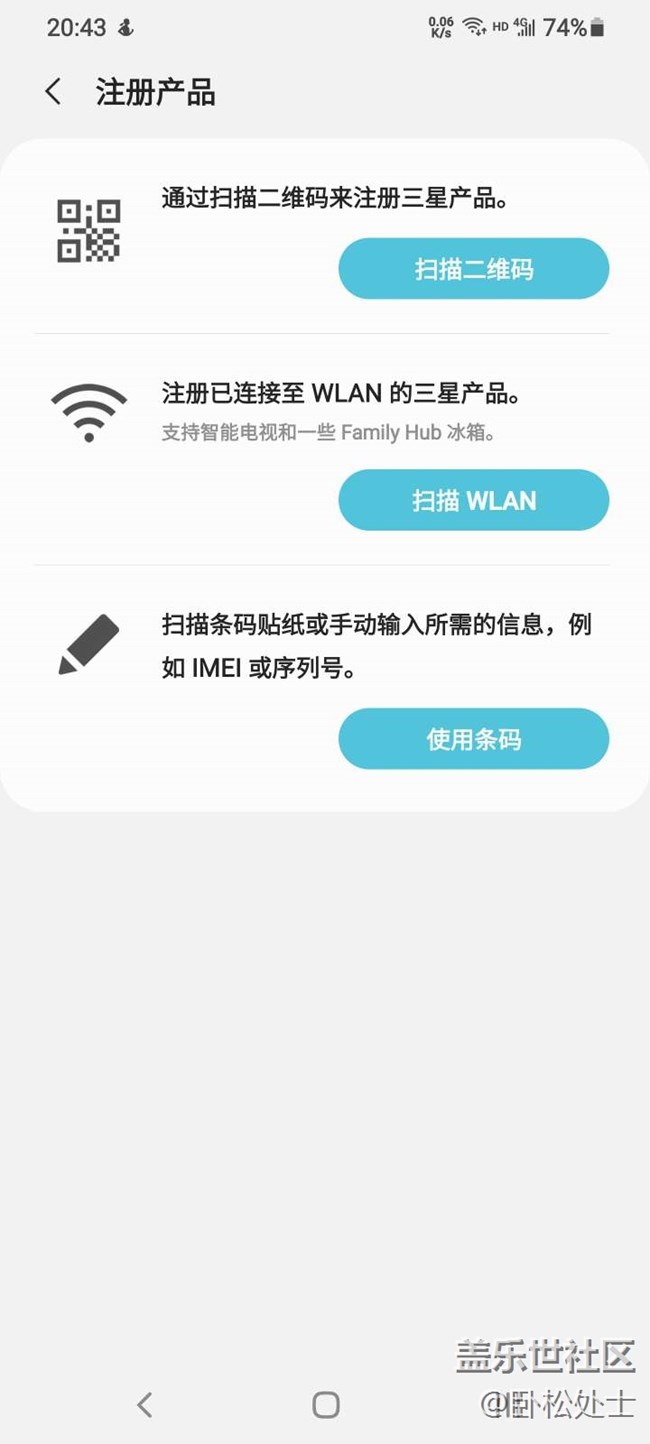
Task: Tap the 扫描二维码 button
Action: click(474, 269)
